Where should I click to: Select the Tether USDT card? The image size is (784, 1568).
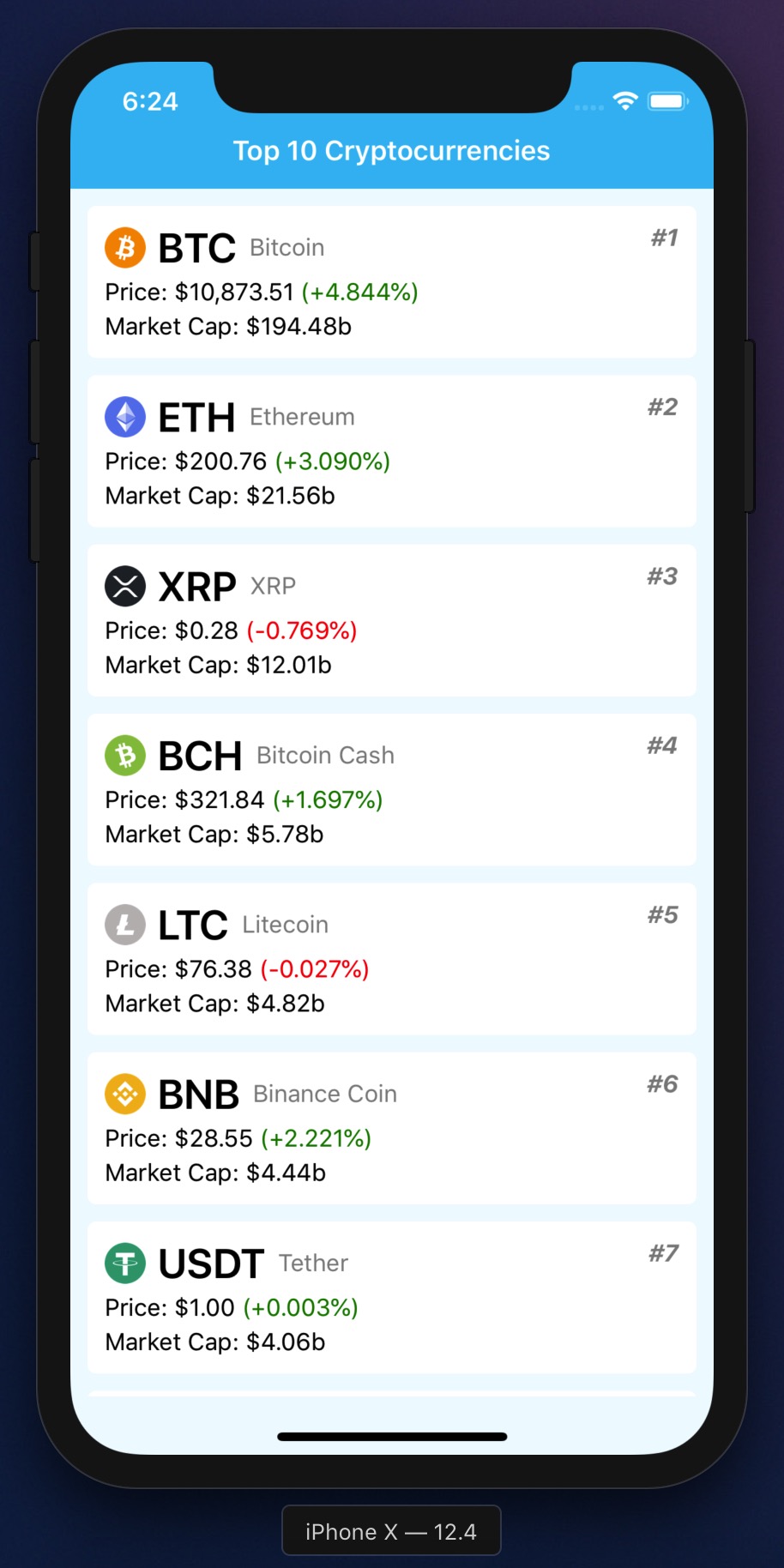pos(391,1297)
